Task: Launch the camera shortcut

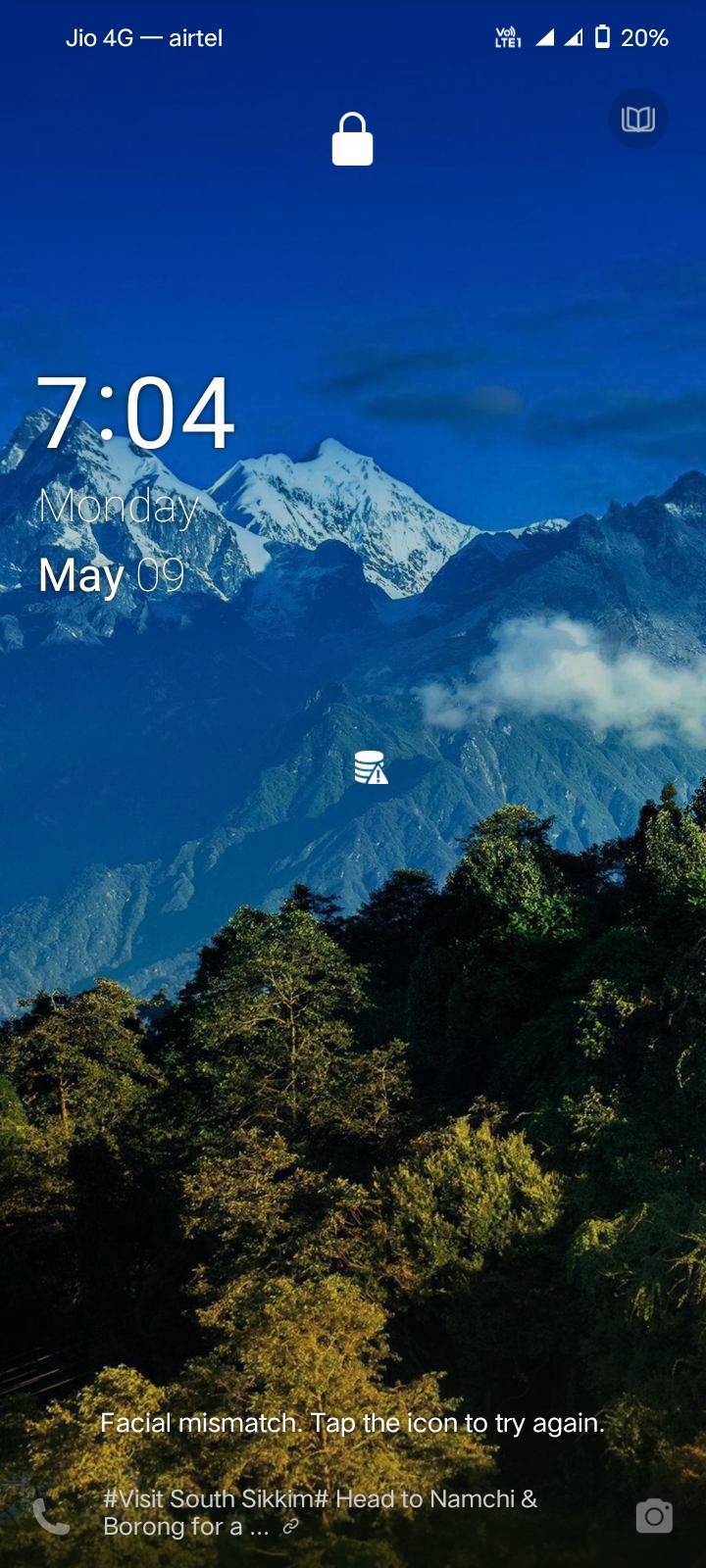Action: click(x=654, y=1516)
